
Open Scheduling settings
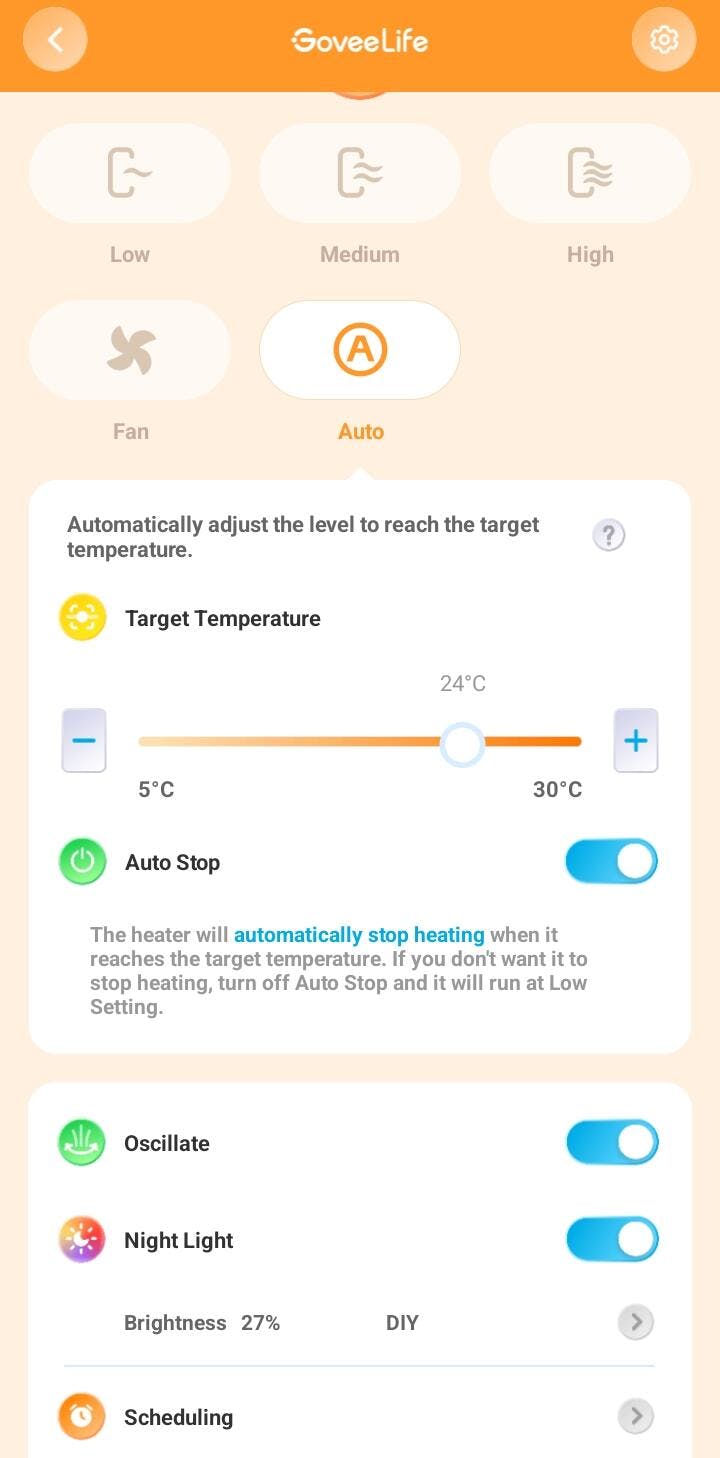[635, 1417]
